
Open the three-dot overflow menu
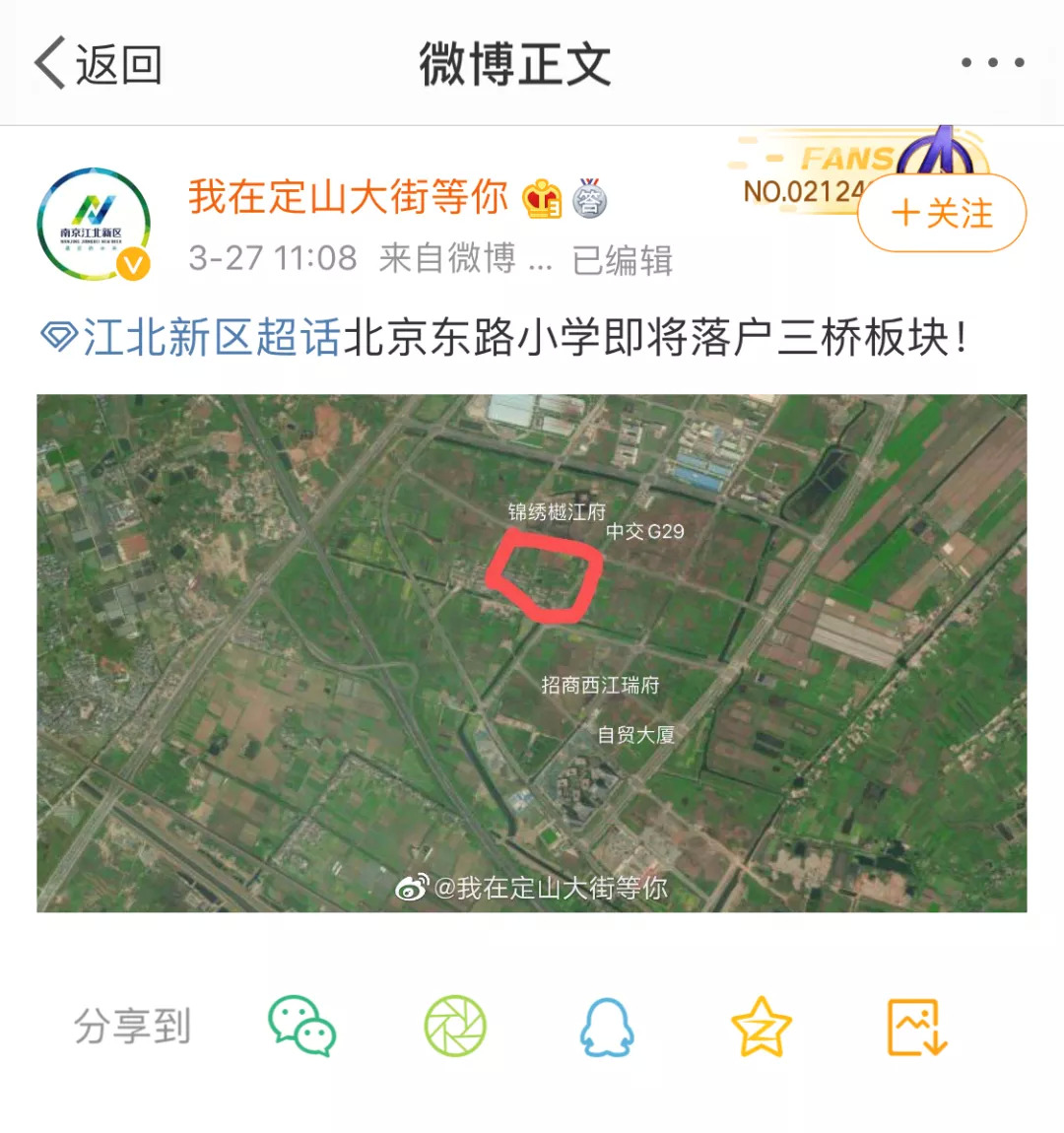tap(992, 63)
